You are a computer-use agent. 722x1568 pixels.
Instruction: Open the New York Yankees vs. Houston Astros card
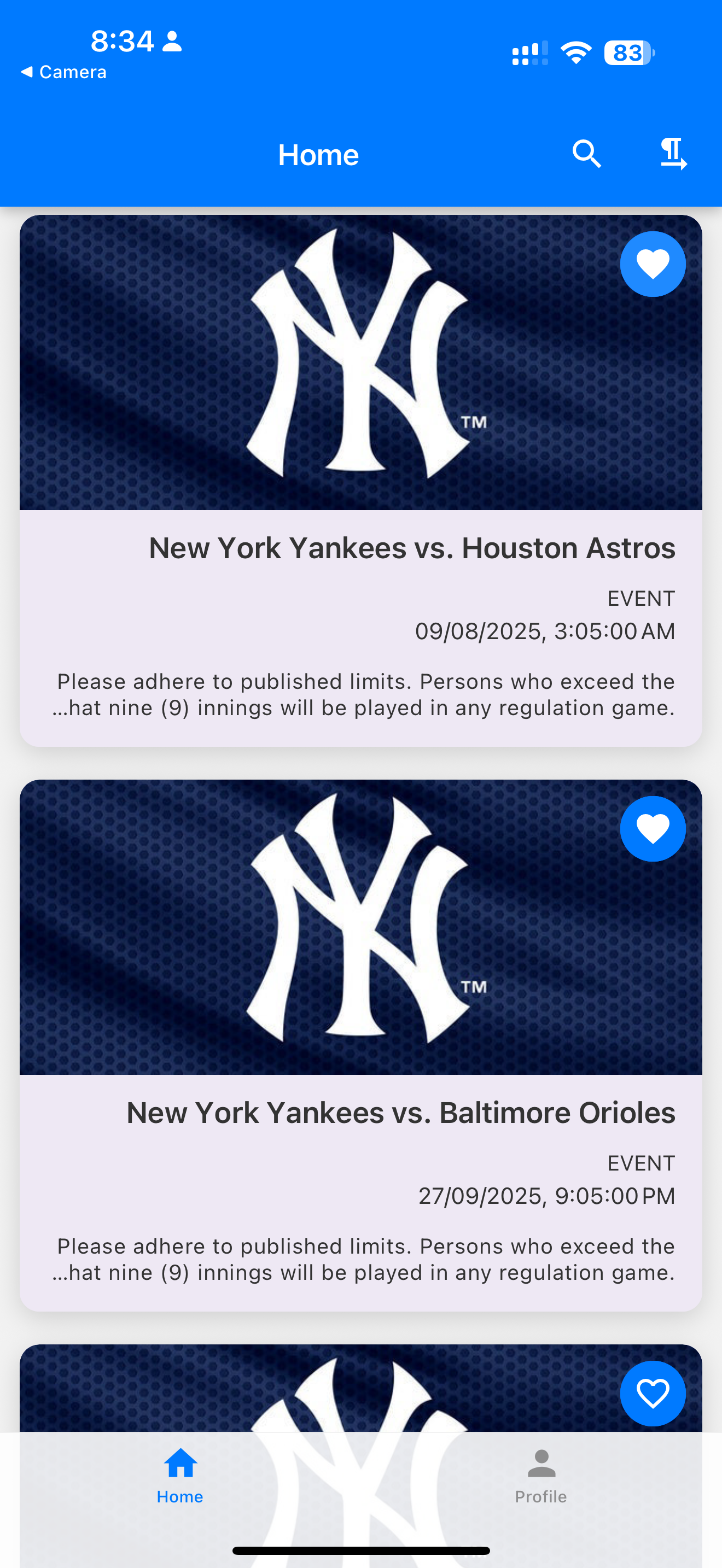(x=361, y=480)
